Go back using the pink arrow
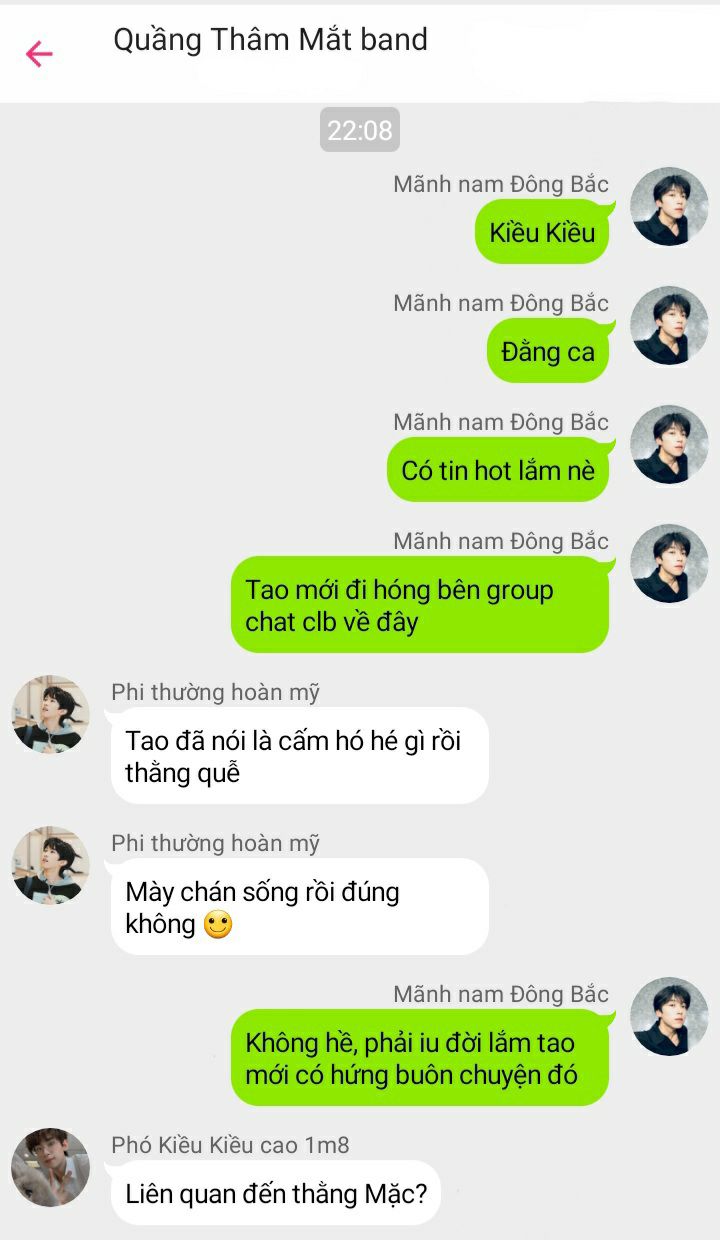The width and height of the screenshot is (720, 1240). coord(39,53)
